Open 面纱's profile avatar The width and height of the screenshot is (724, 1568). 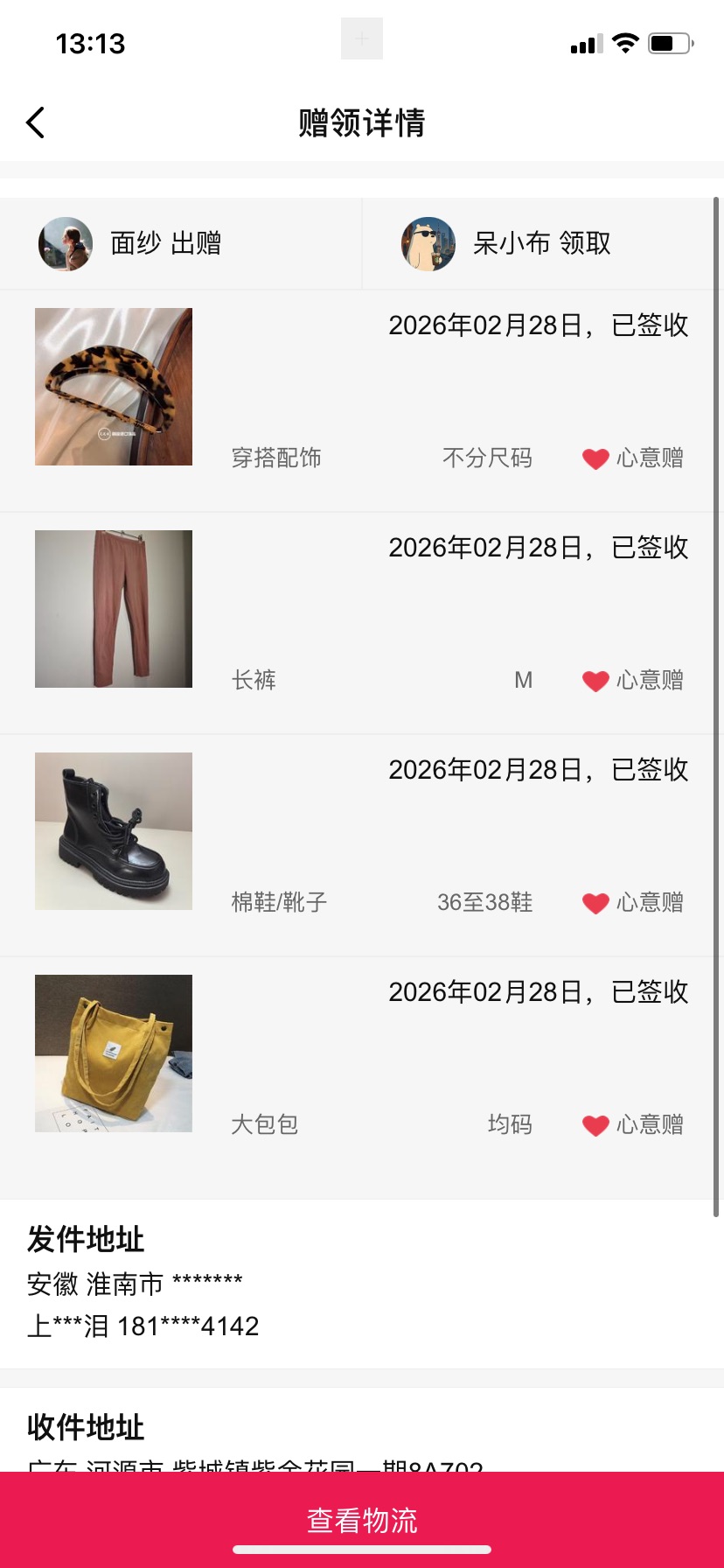66,243
